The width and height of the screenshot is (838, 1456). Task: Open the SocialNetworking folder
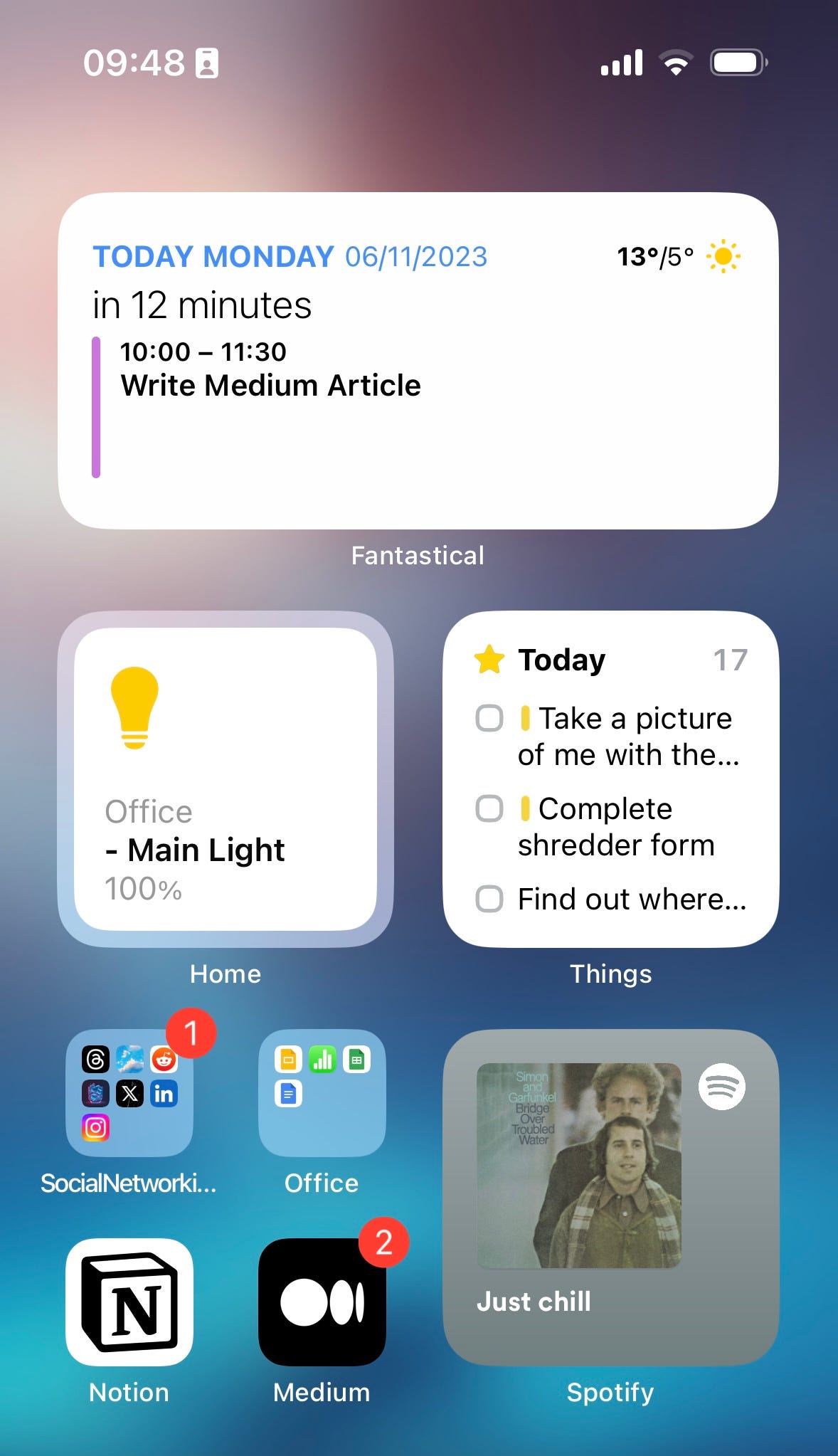[129, 1093]
